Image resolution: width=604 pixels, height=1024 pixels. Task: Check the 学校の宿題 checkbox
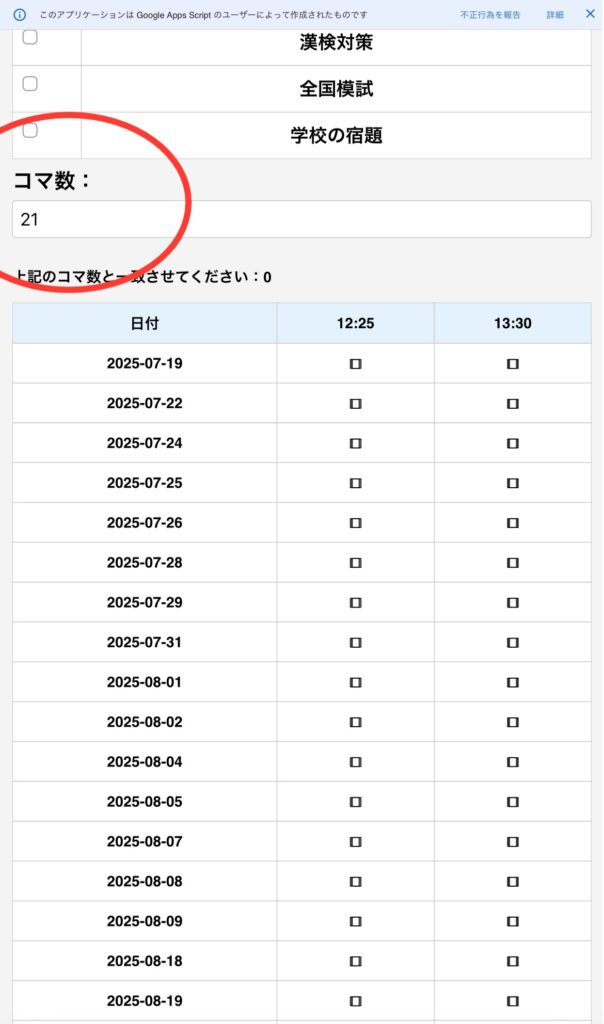[30, 130]
